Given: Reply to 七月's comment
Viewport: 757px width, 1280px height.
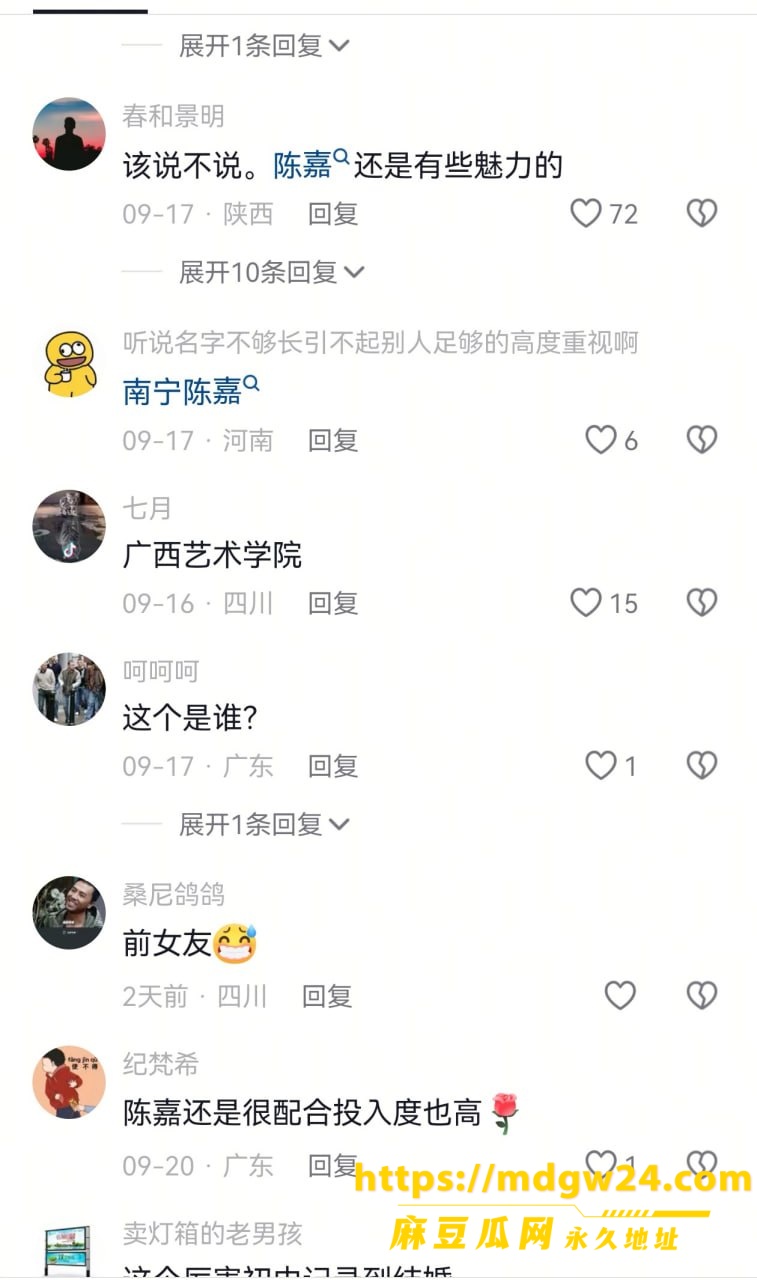Looking at the screenshot, I should tap(333, 603).
